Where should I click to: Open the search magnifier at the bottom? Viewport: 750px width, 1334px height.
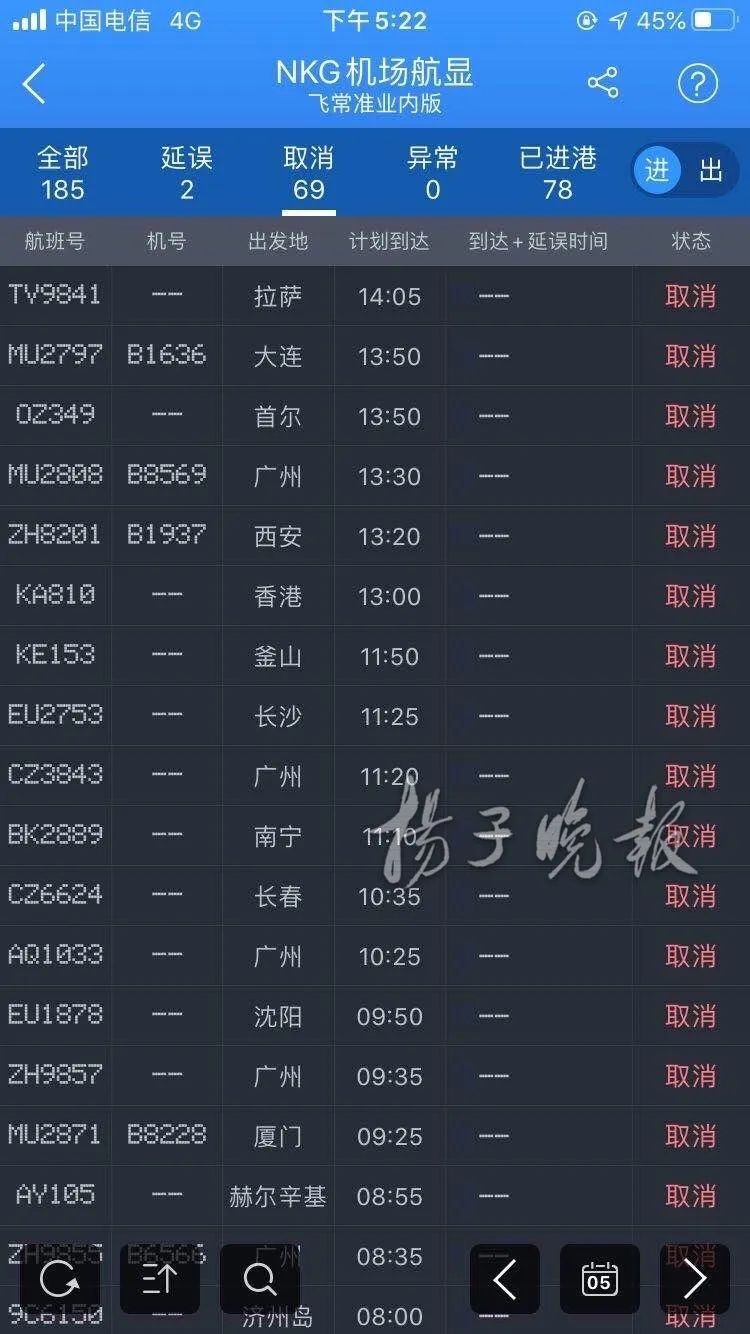click(260, 1279)
